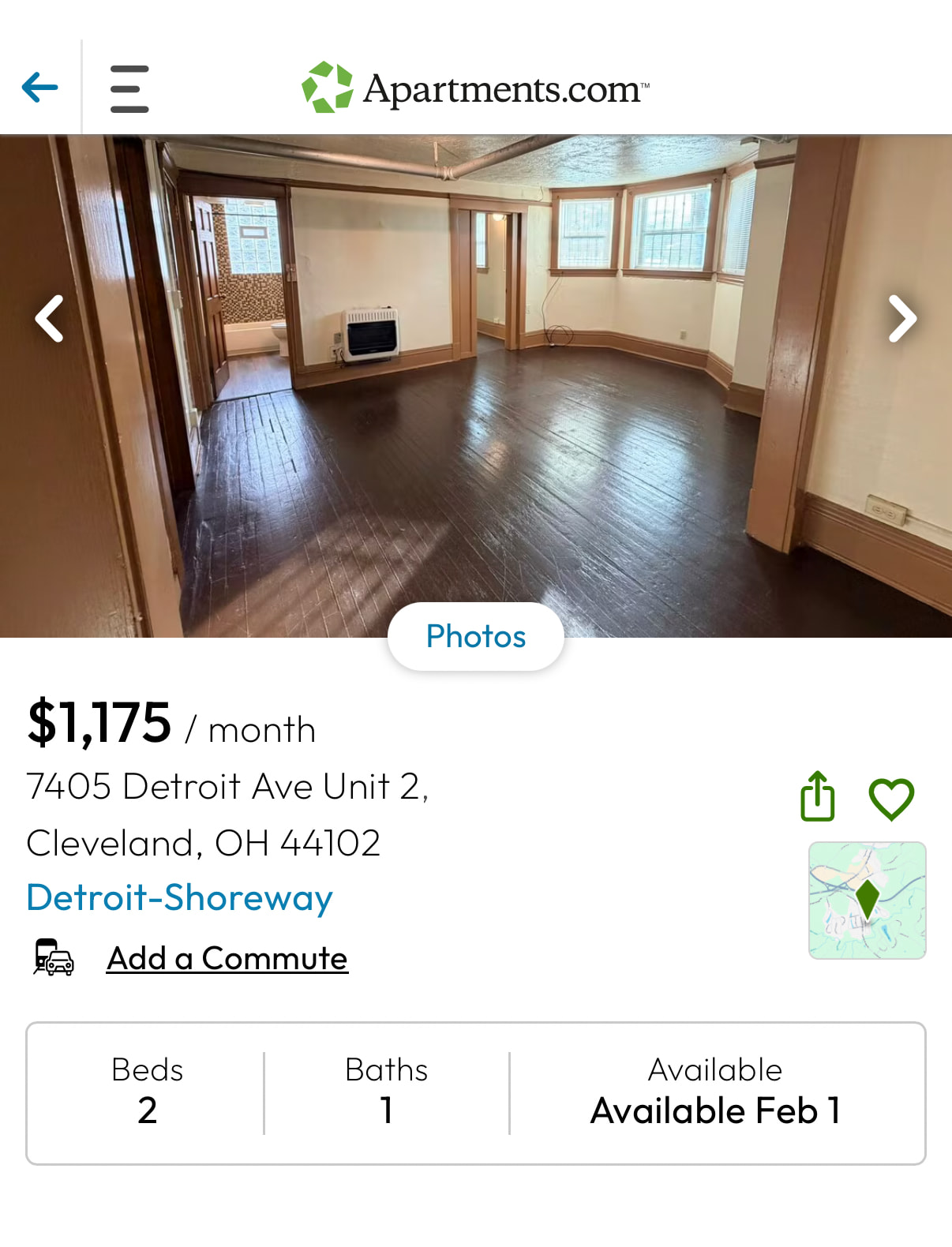Tap Add a Commute
This screenshot has height=1247, width=952.
(227, 958)
